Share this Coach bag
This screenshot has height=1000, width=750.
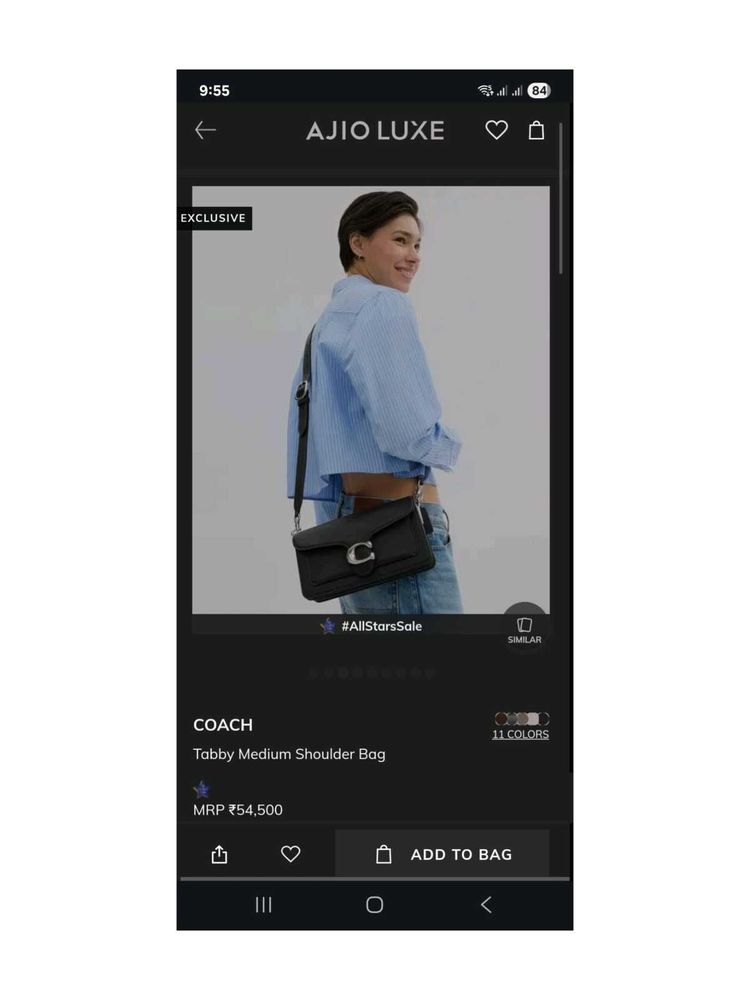(x=220, y=854)
